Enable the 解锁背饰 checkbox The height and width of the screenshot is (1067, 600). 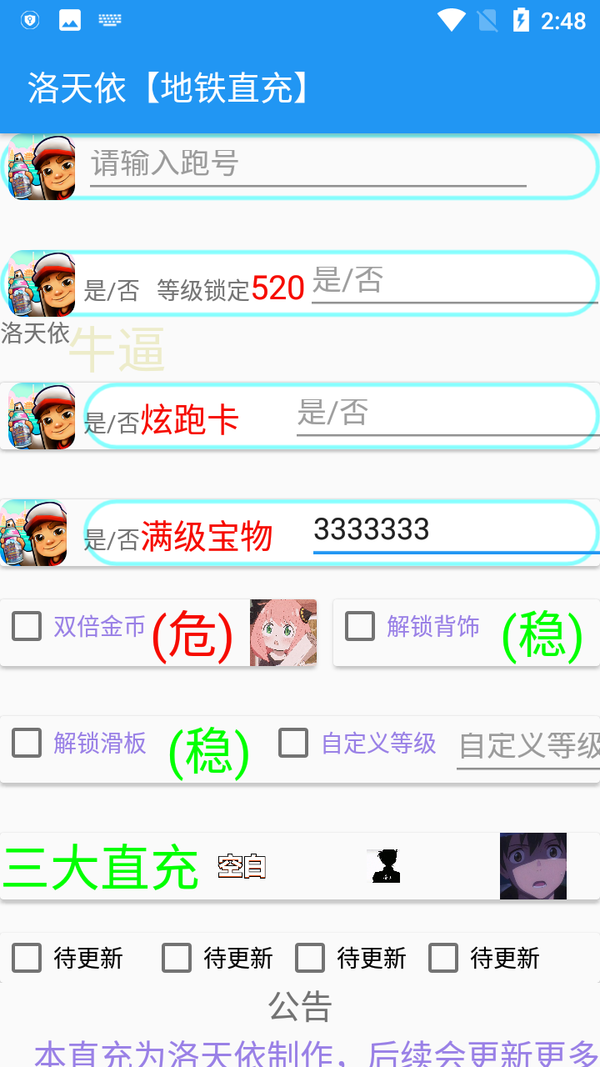(x=360, y=627)
